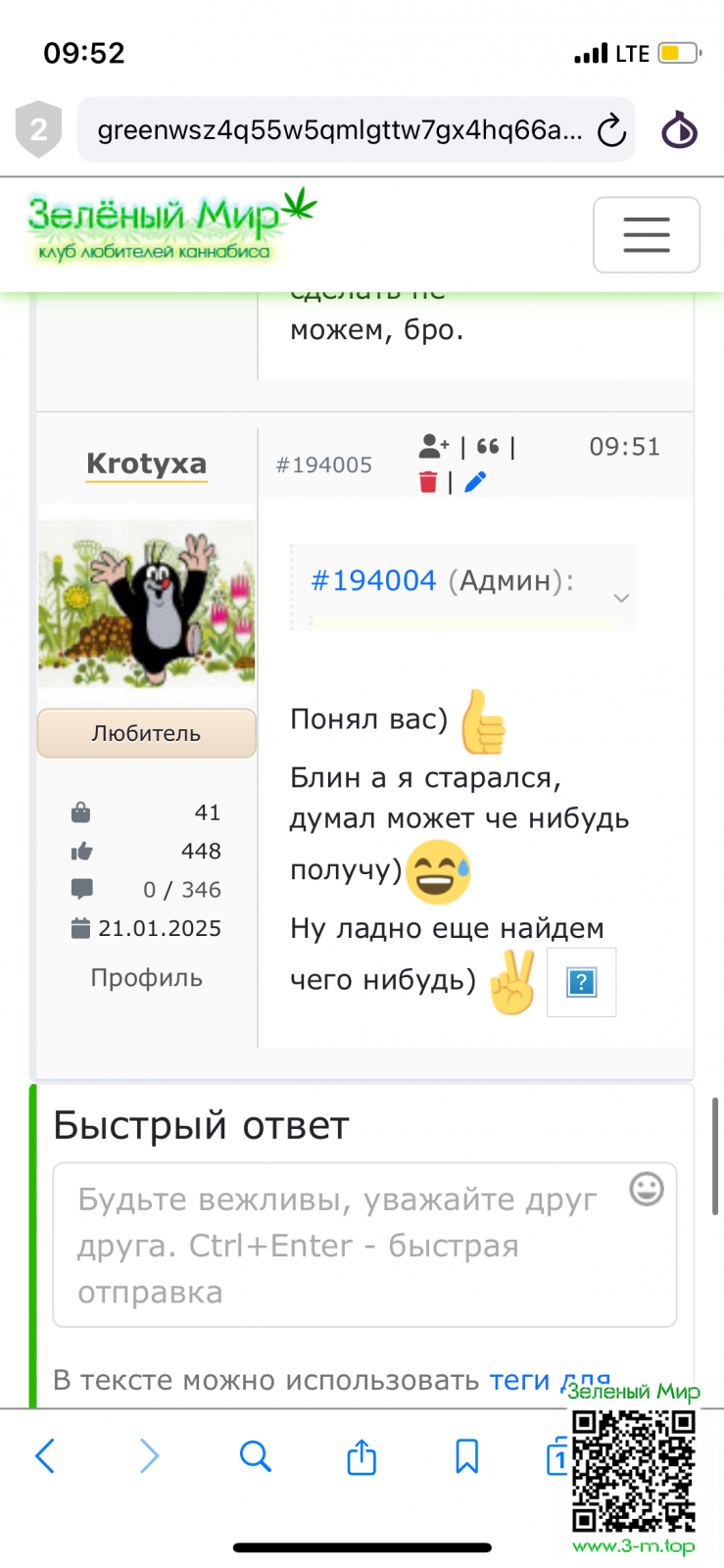Tap the address bar URL
The width and height of the screenshot is (724, 1568).
tap(338, 130)
